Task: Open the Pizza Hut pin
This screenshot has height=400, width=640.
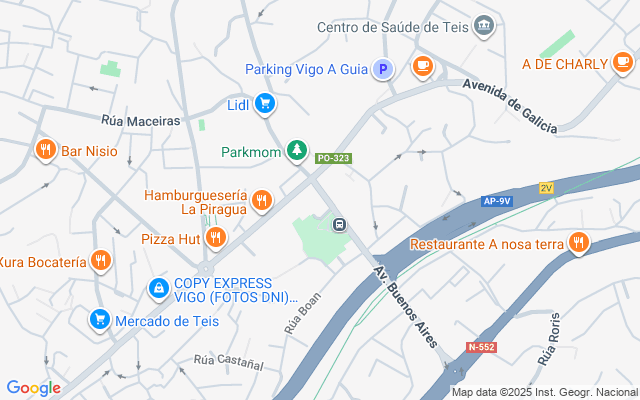Action: (215, 238)
